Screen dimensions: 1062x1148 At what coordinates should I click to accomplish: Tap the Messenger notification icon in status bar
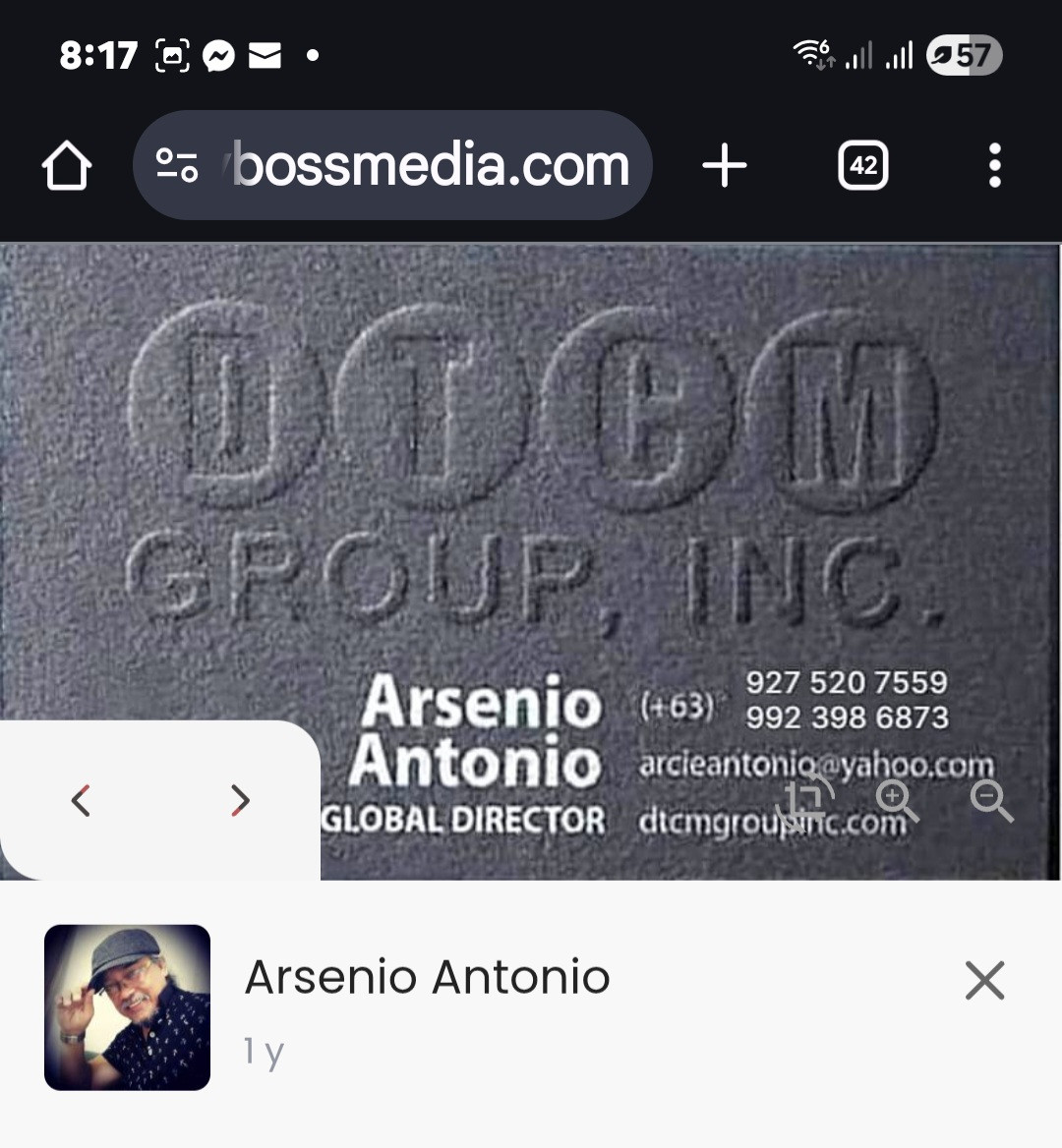(x=218, y=56)
